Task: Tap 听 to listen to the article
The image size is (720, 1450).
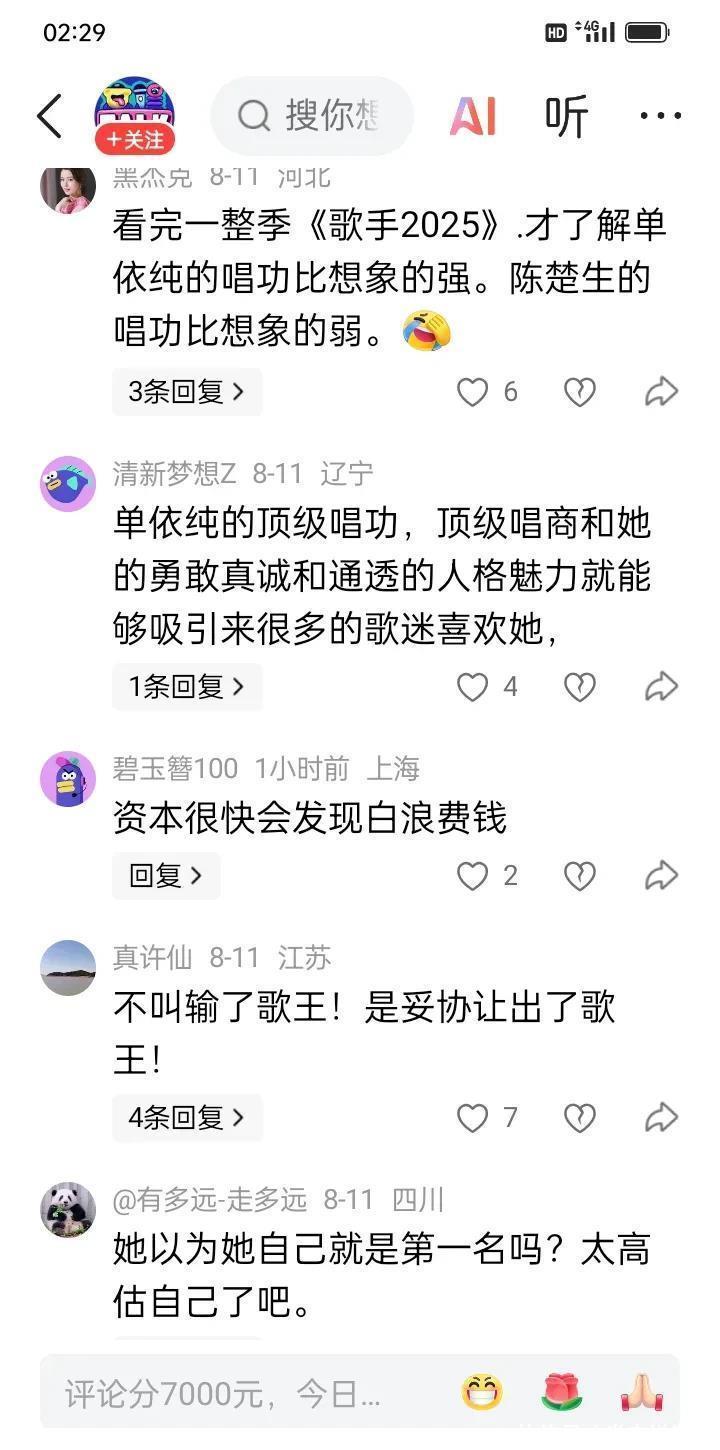Action: point(567,117)
